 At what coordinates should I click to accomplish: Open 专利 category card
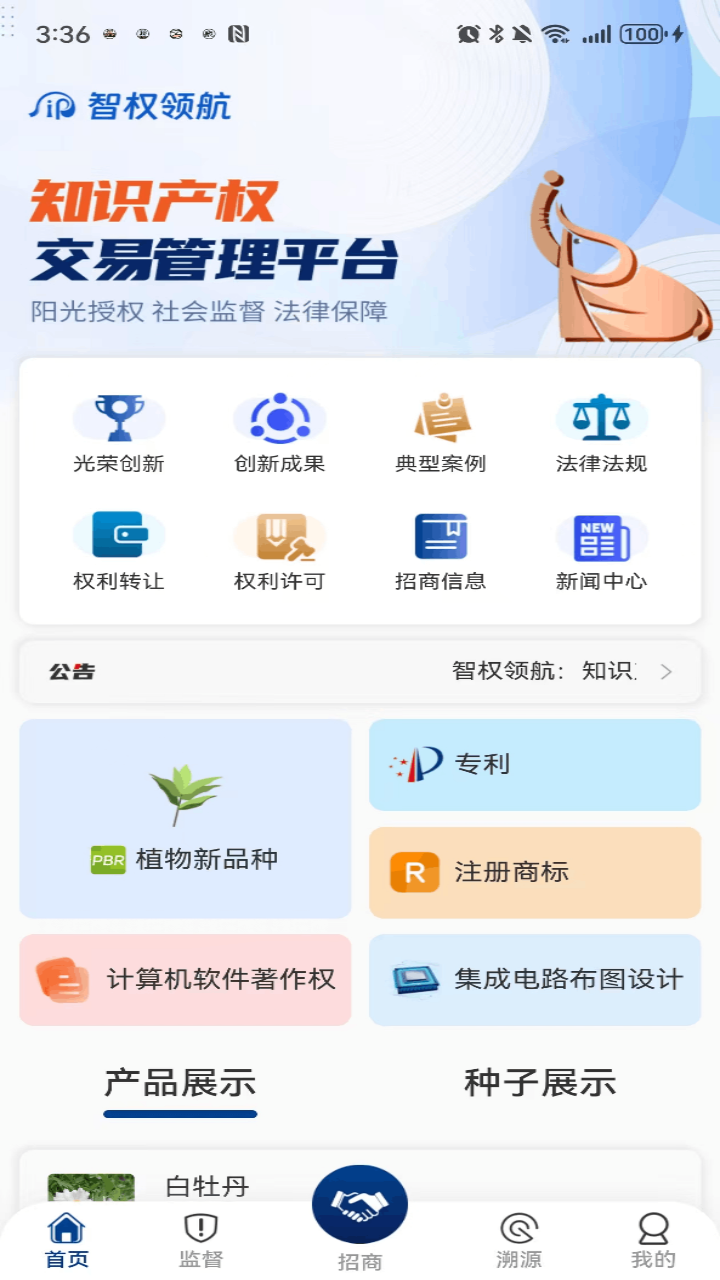534,764
